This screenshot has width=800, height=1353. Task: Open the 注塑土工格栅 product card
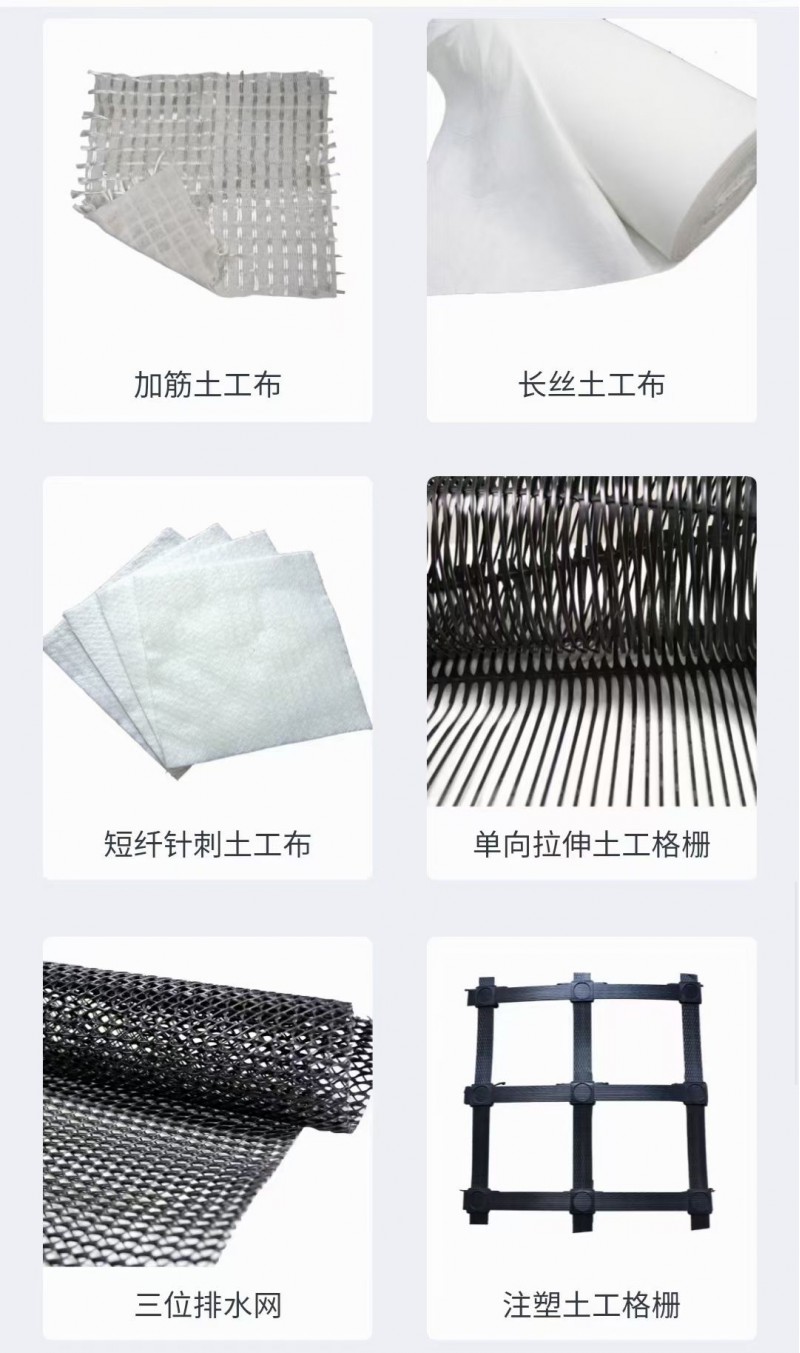point(591,1137)
